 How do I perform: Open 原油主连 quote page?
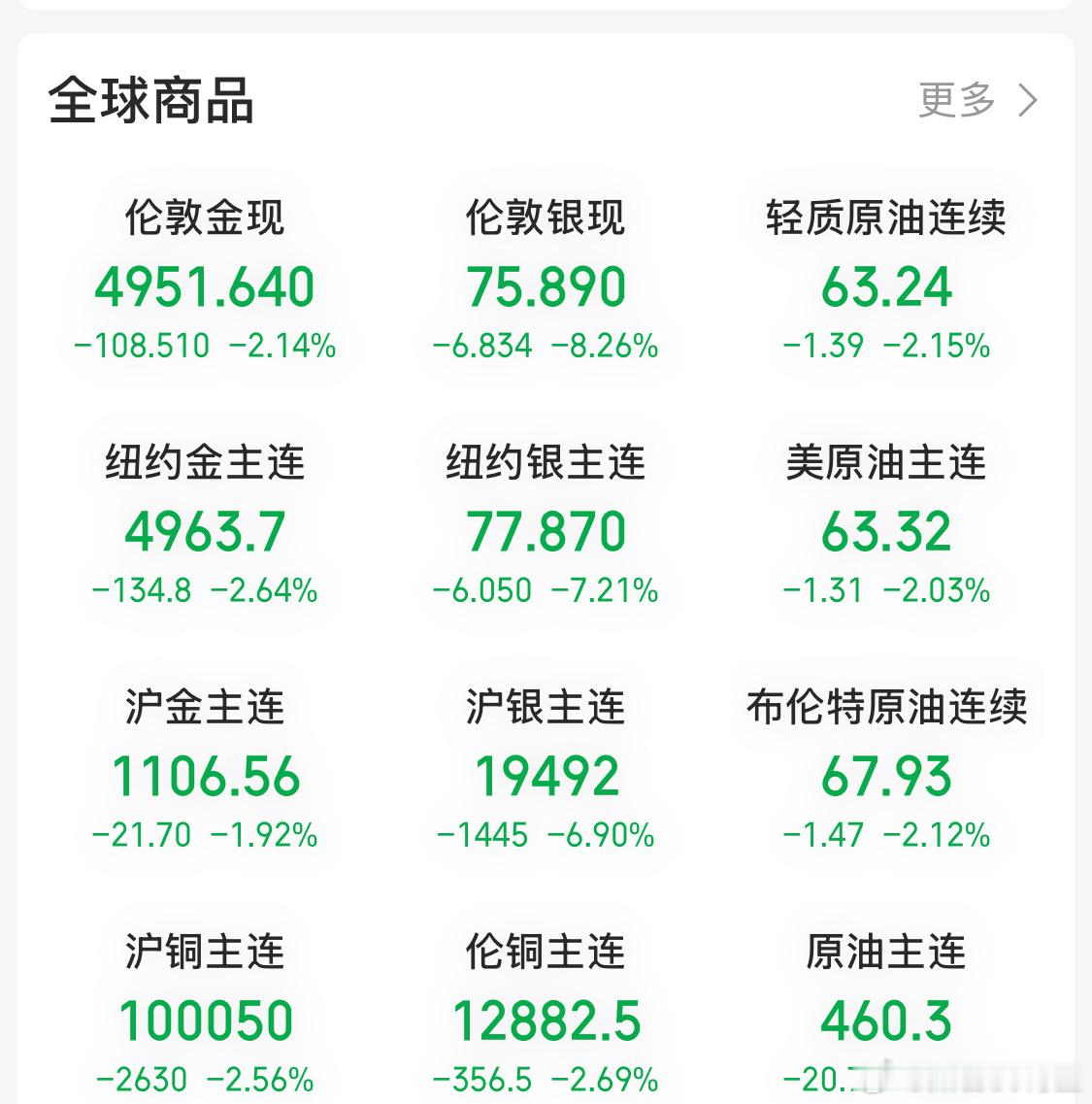886,1020
